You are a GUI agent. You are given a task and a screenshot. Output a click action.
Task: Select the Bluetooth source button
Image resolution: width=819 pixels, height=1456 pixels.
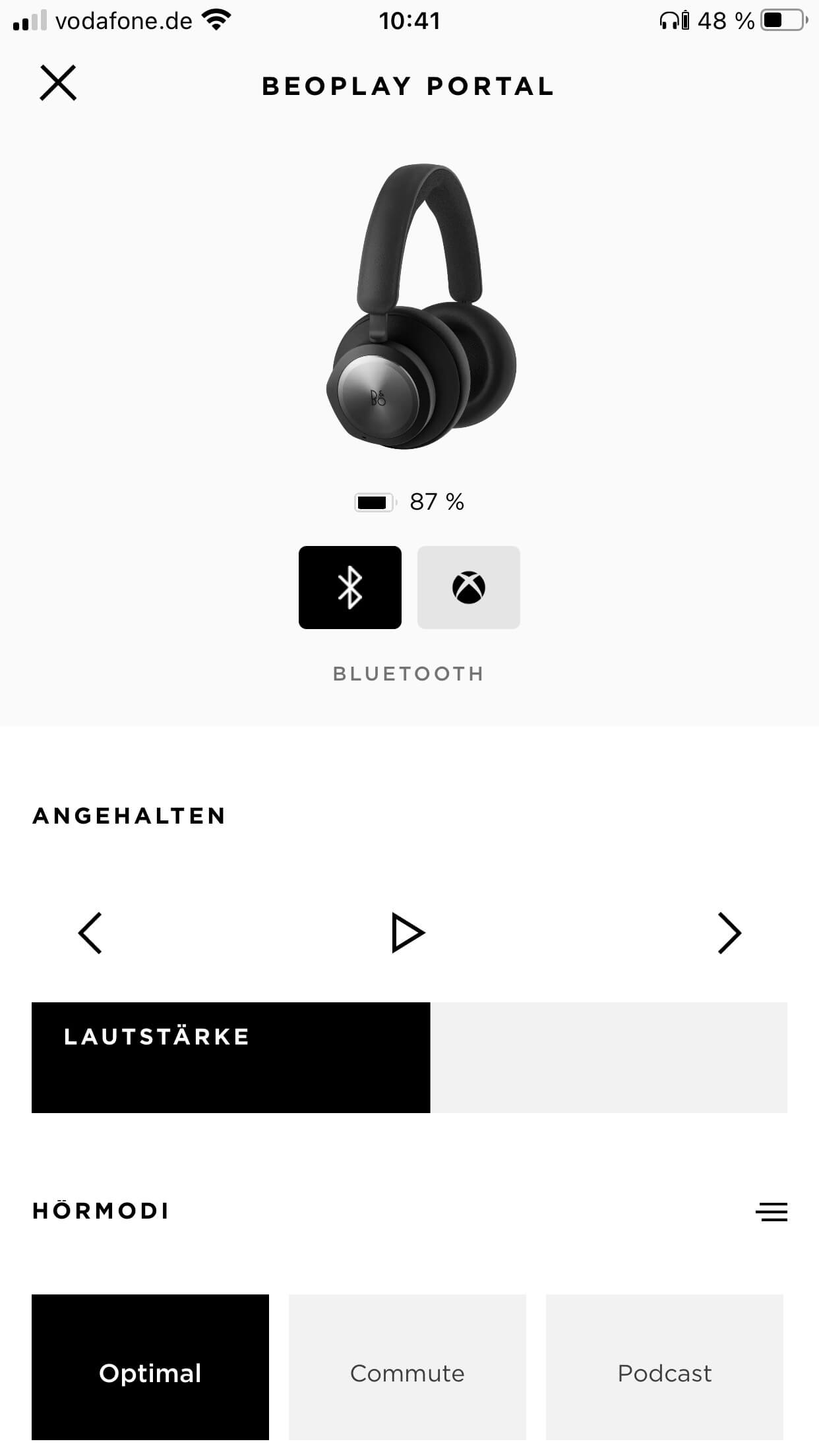[x=349, y=587]
